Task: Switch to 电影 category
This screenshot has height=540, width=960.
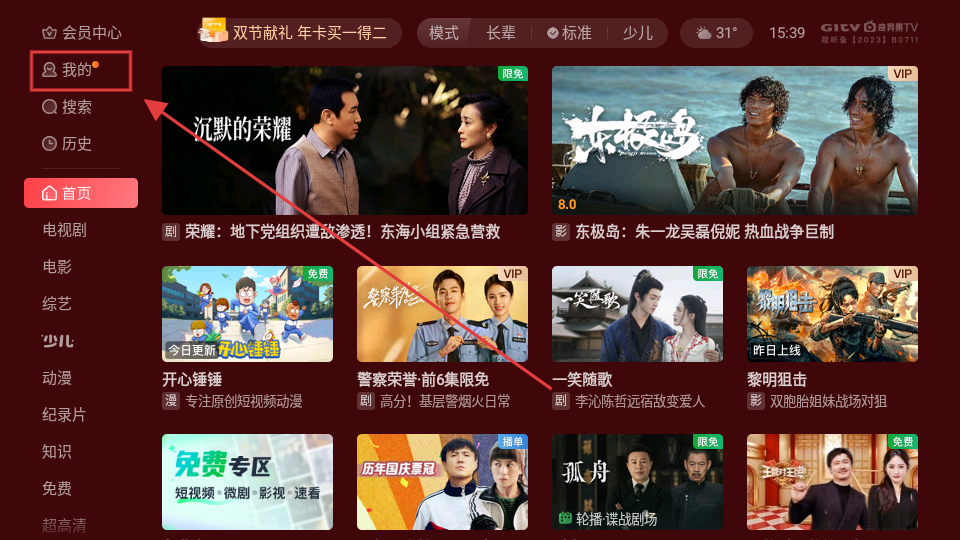Action: click(57, 267)
